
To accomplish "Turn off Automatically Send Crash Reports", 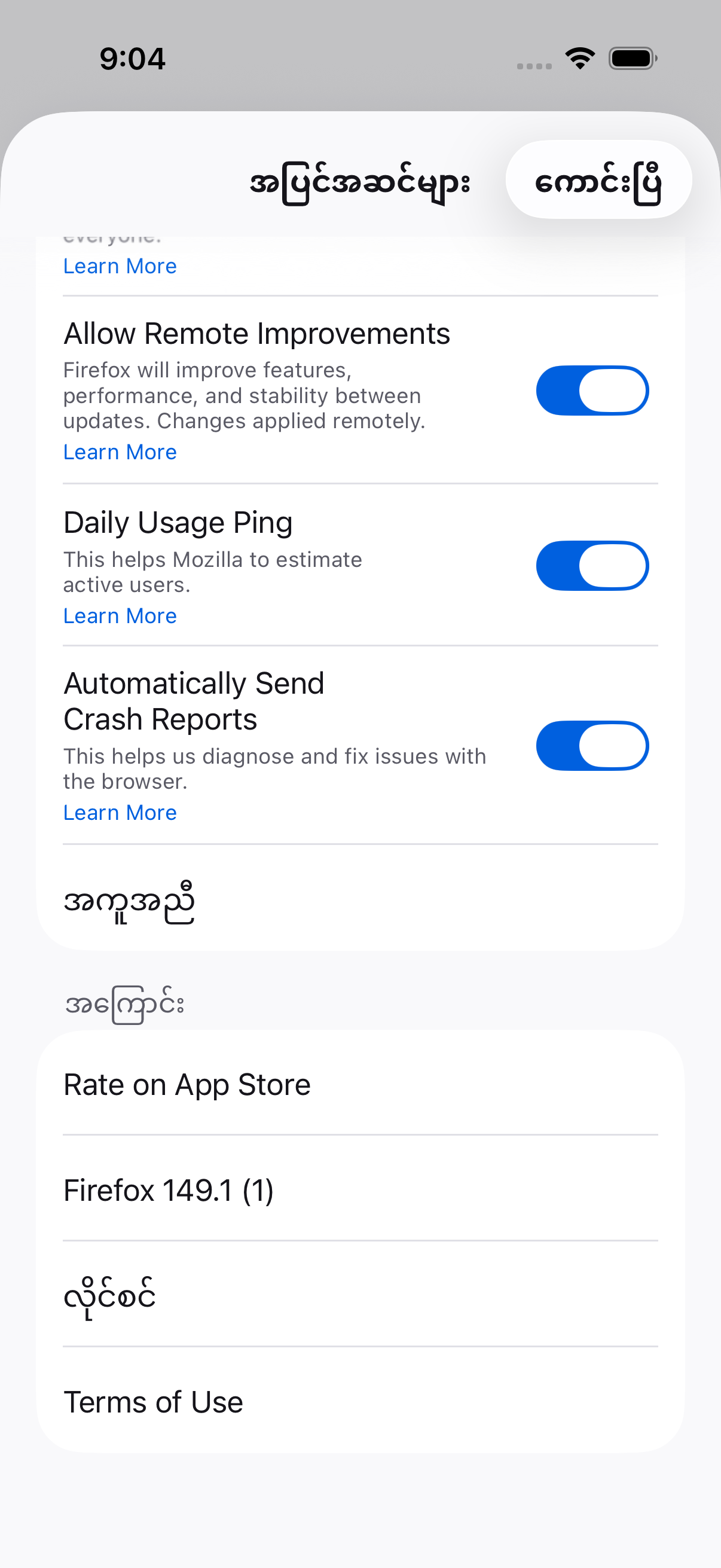I will coord(591,746).
